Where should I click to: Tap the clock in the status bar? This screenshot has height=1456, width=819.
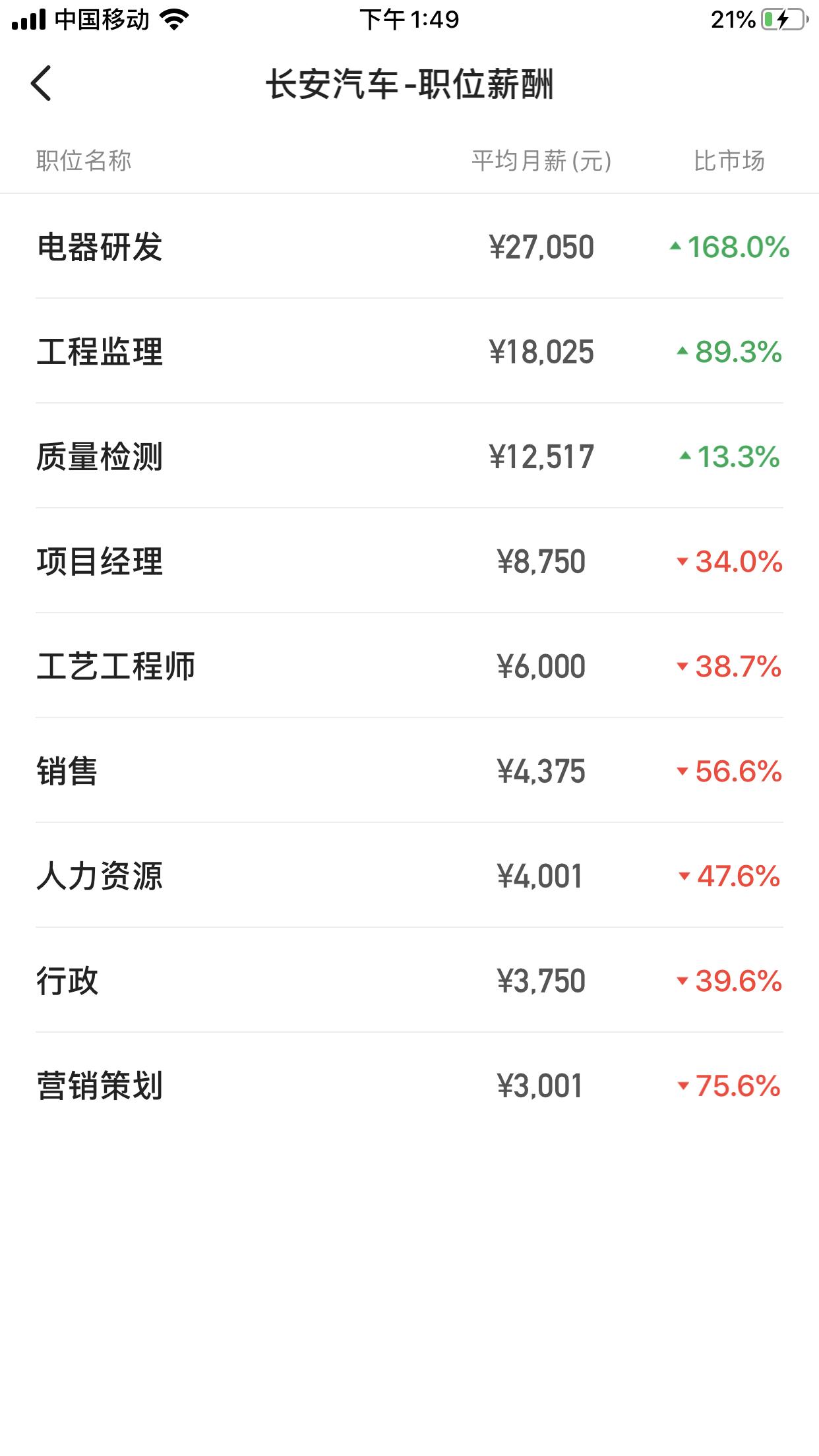[x=409, y=20]
